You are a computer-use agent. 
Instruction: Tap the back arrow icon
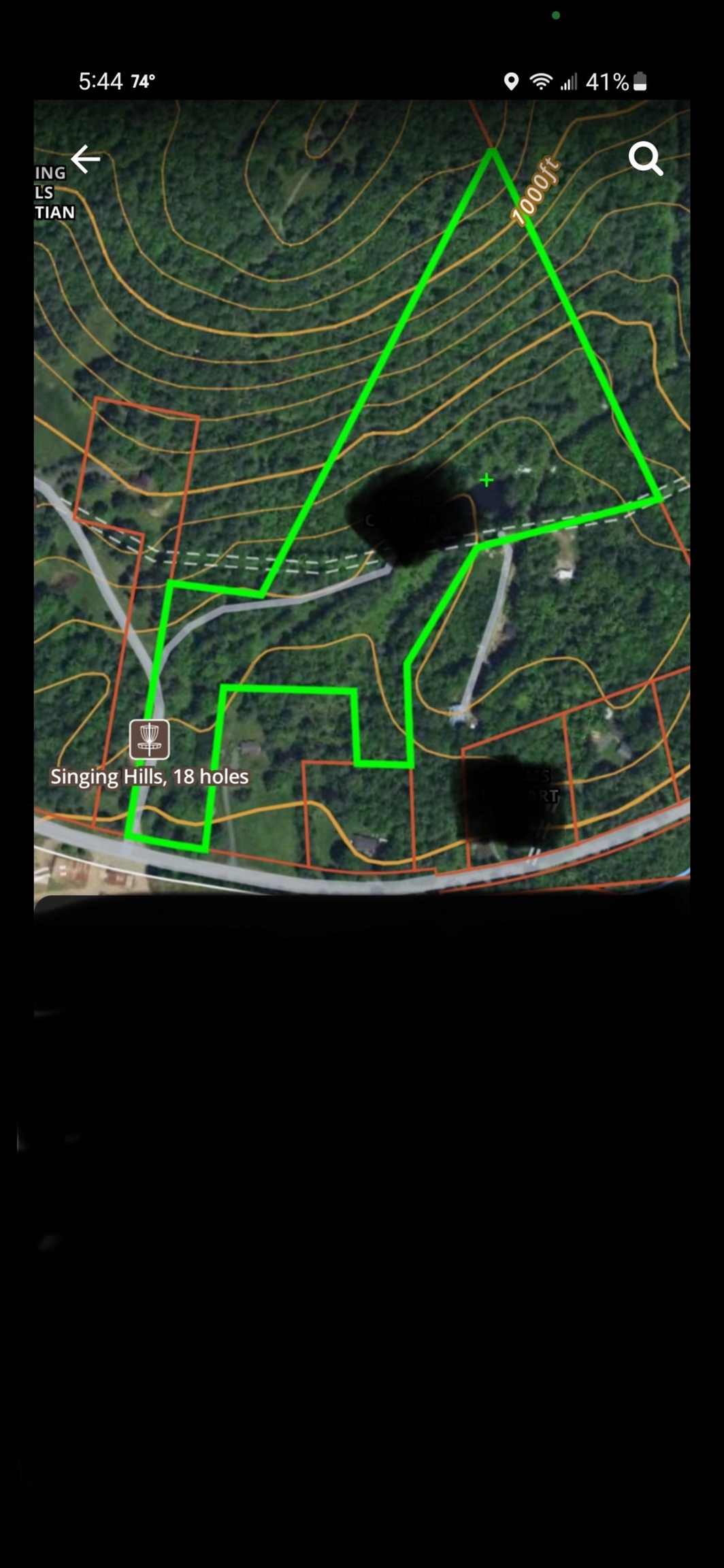tap(84, 159)
